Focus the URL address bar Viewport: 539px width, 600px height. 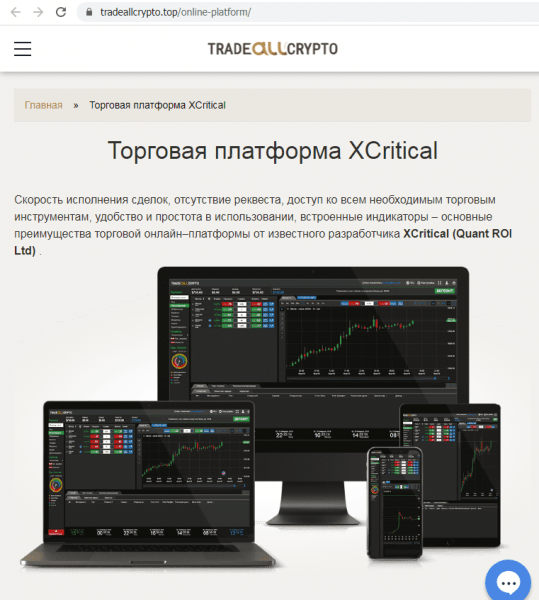[x=308, y=12]
